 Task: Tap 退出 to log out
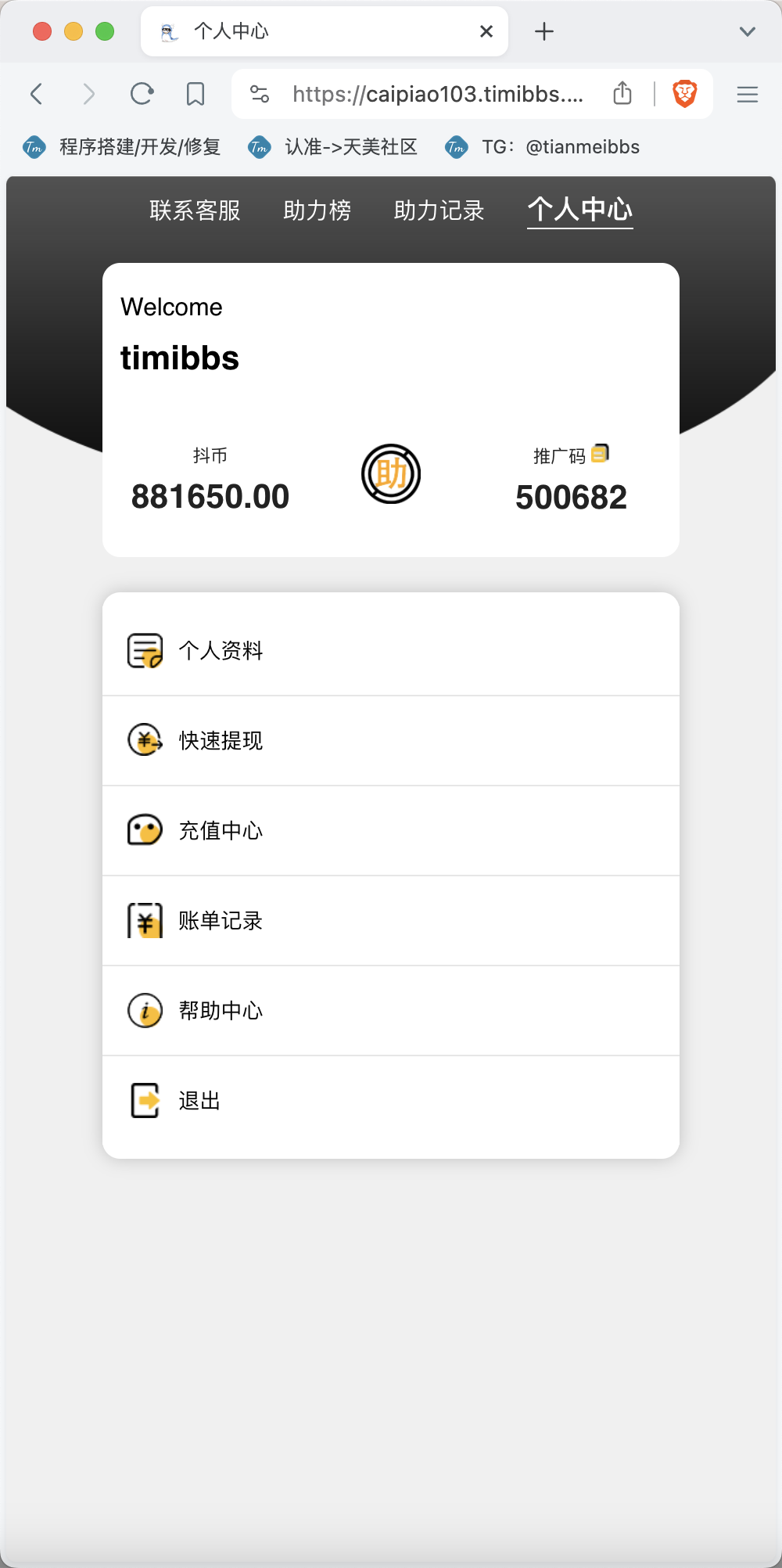[x=390, y=1101]
